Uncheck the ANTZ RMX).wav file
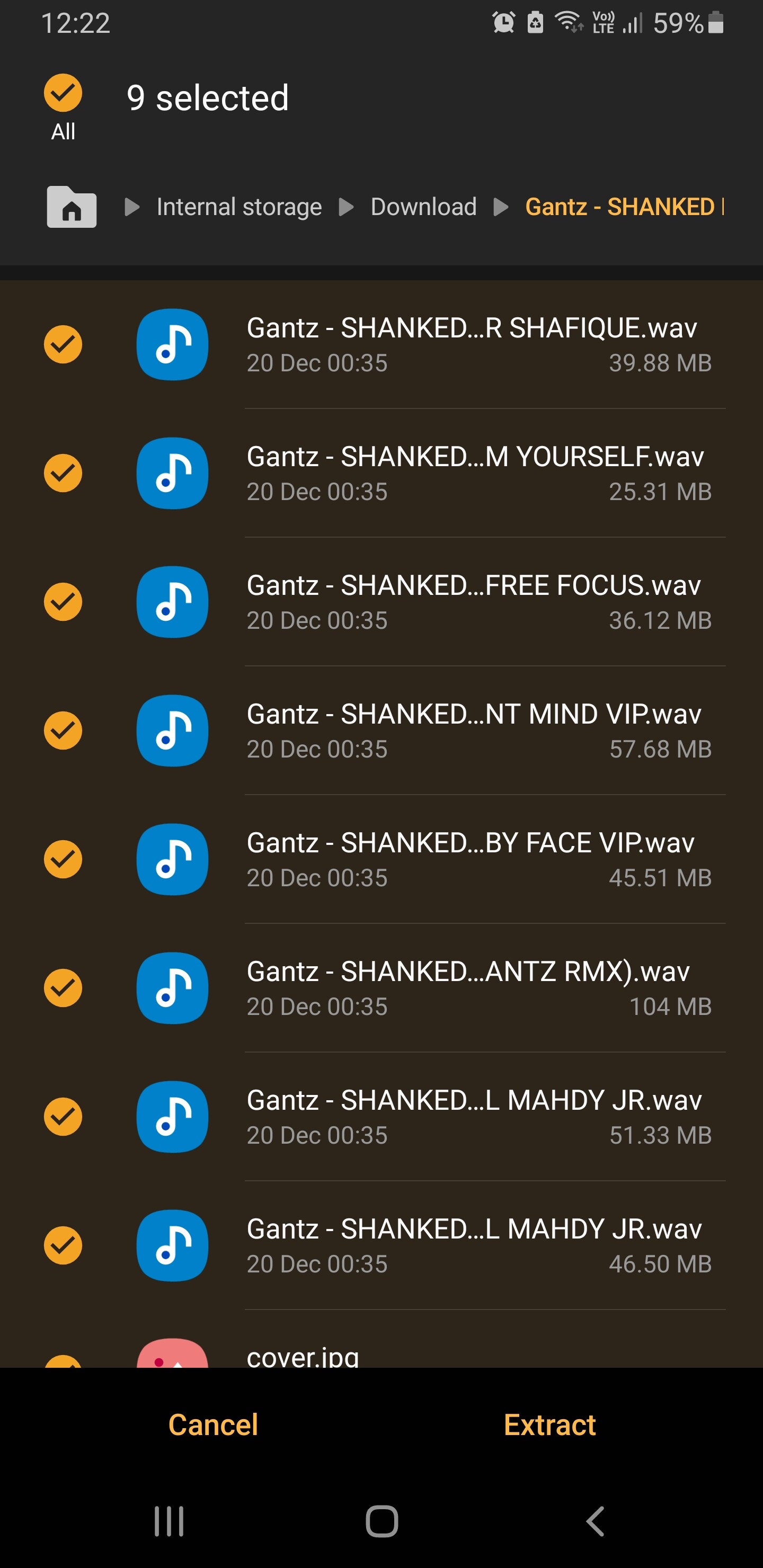763x1568 pixels. [63, 988]
